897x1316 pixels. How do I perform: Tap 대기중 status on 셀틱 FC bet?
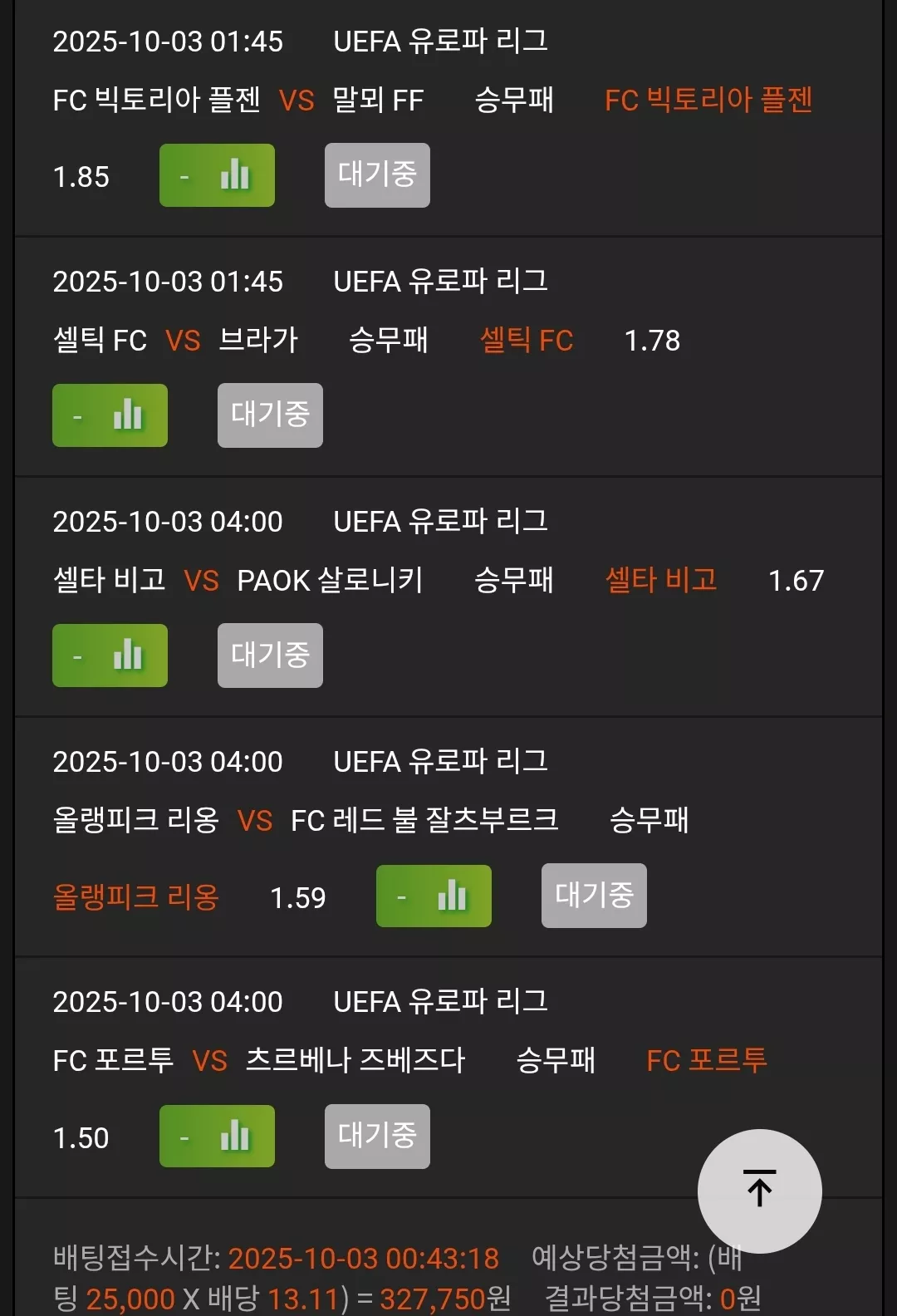pyautogui.click(x=270, y=415)
